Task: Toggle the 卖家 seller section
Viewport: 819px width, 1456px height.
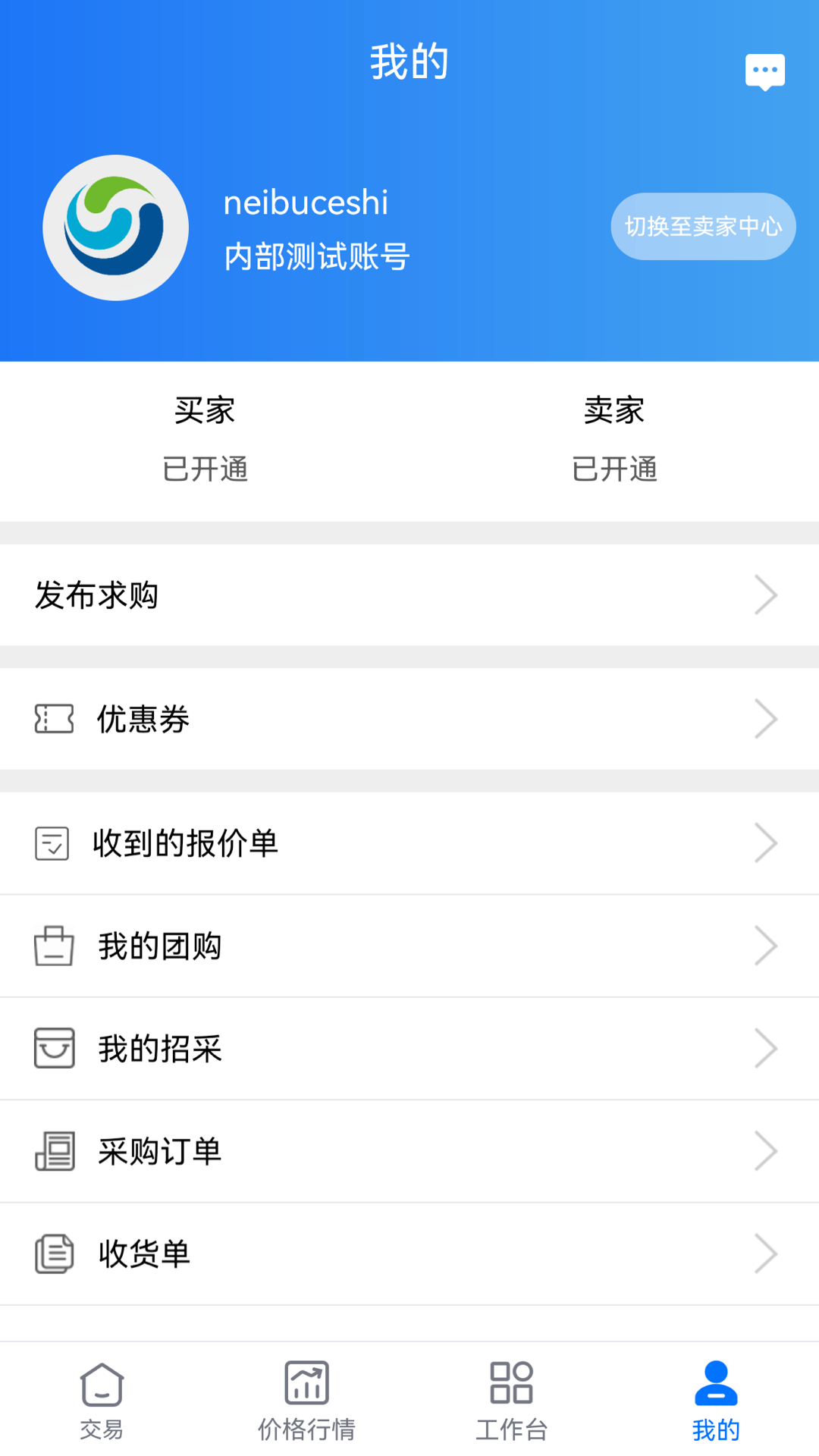Action: pos(614,410)
